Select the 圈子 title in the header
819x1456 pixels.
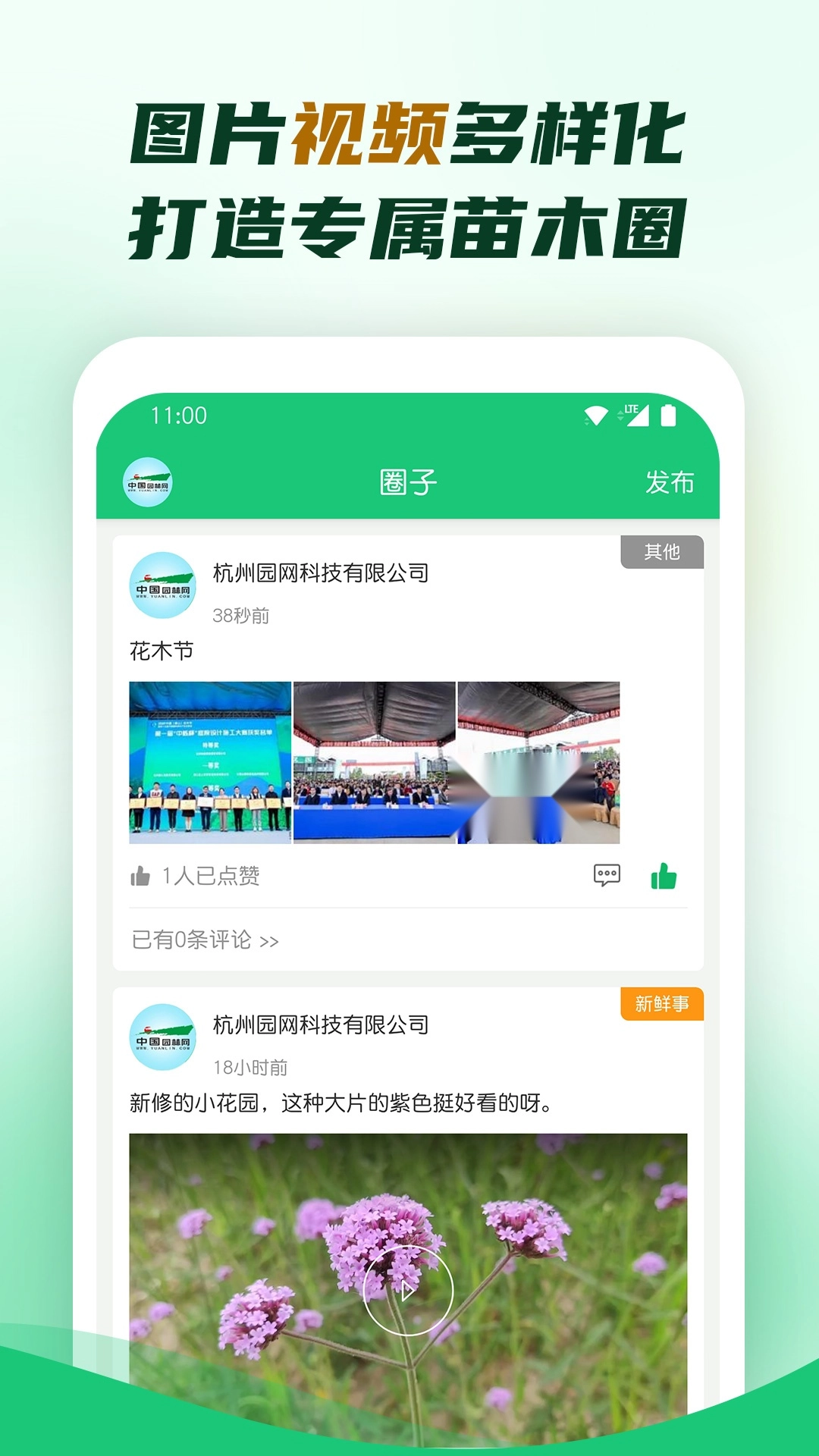[409, 483]
